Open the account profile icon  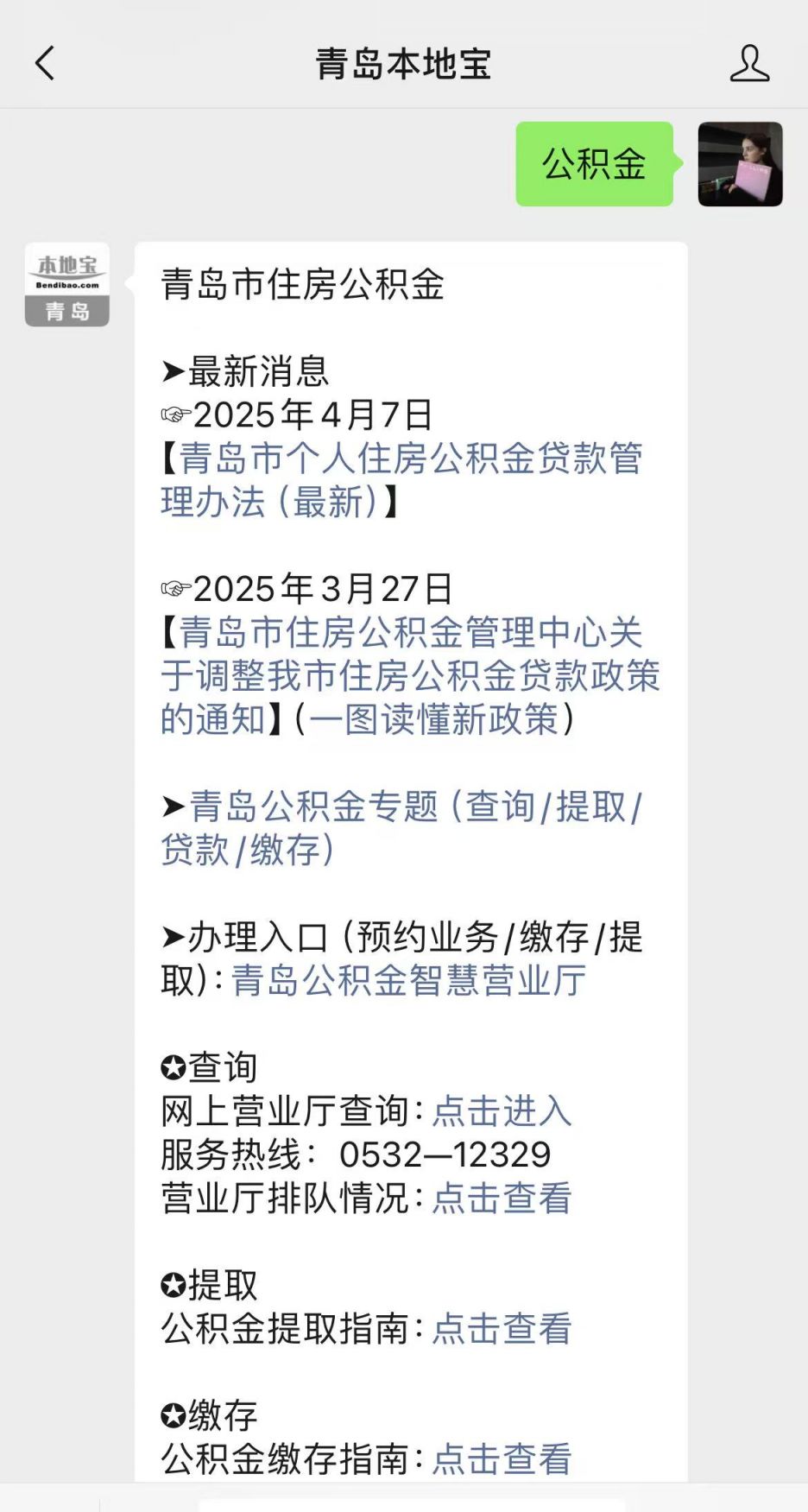(x=748, y=64)
